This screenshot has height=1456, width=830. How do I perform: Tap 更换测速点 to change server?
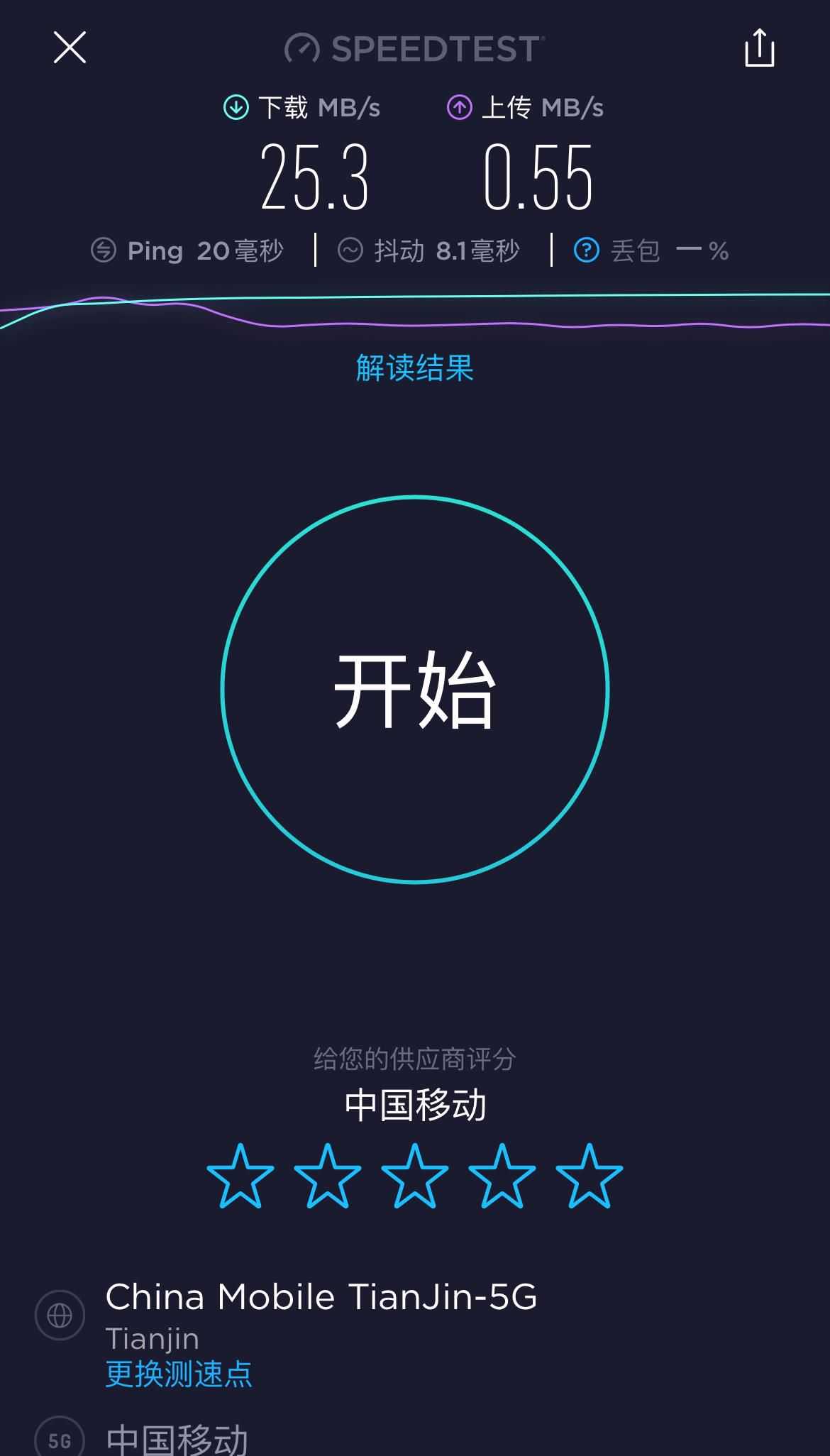click(x=179, y=1374)
